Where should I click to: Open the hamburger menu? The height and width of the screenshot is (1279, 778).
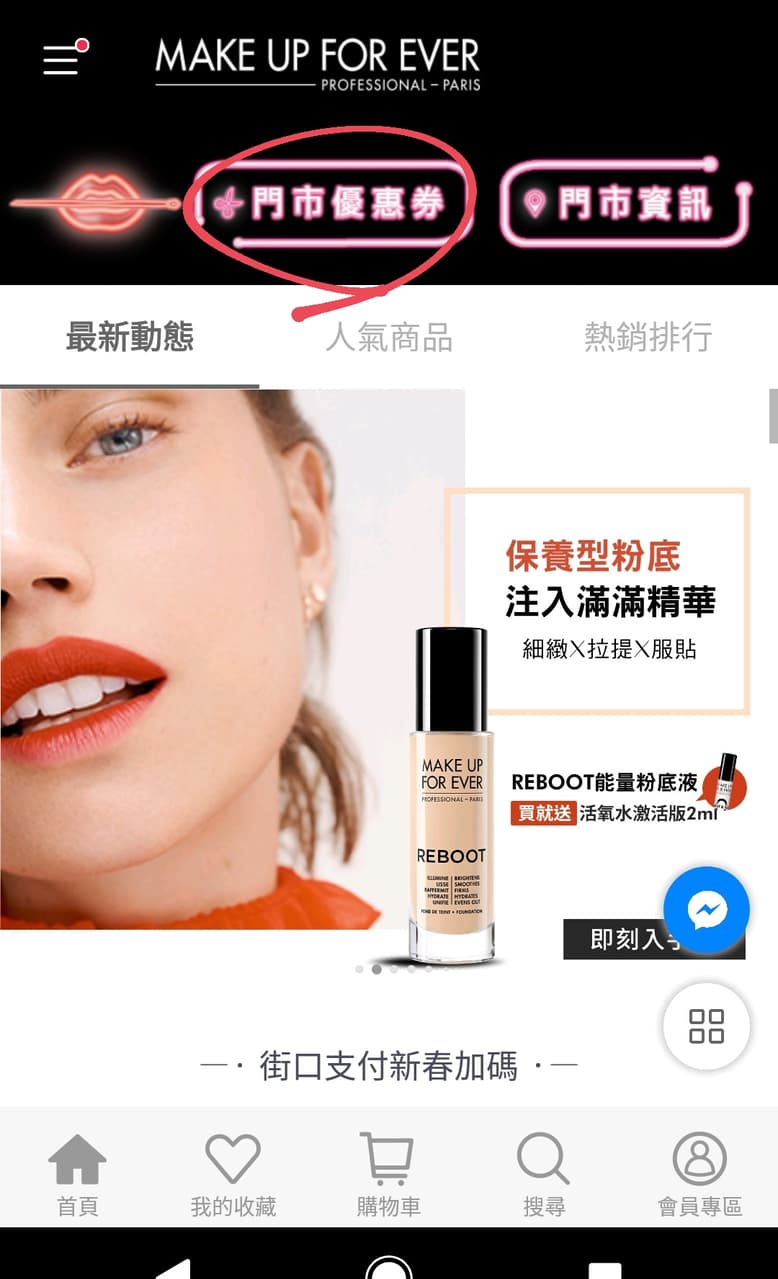(62, 60)
